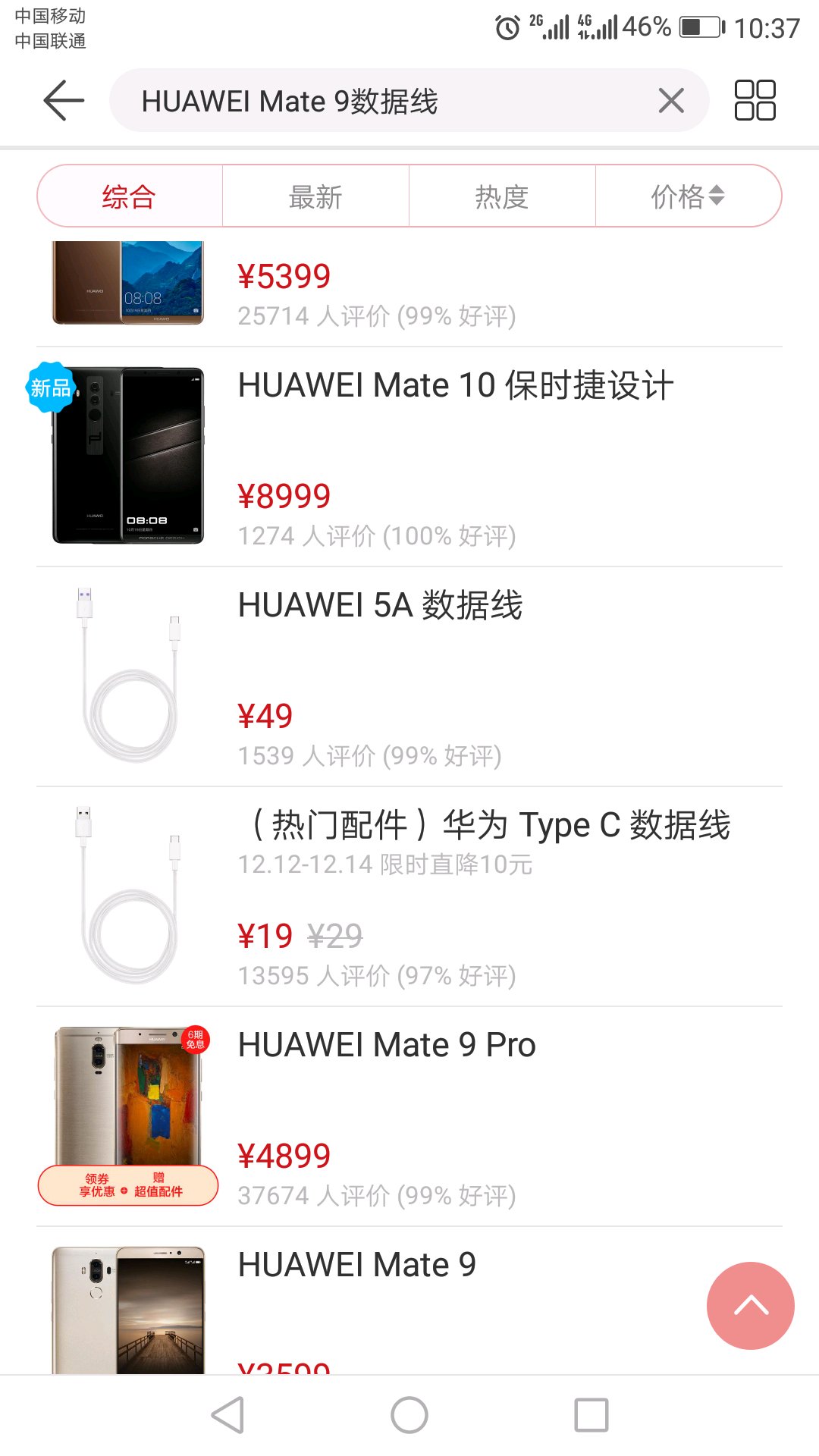Open the recent apps overview

[591, 1415]
